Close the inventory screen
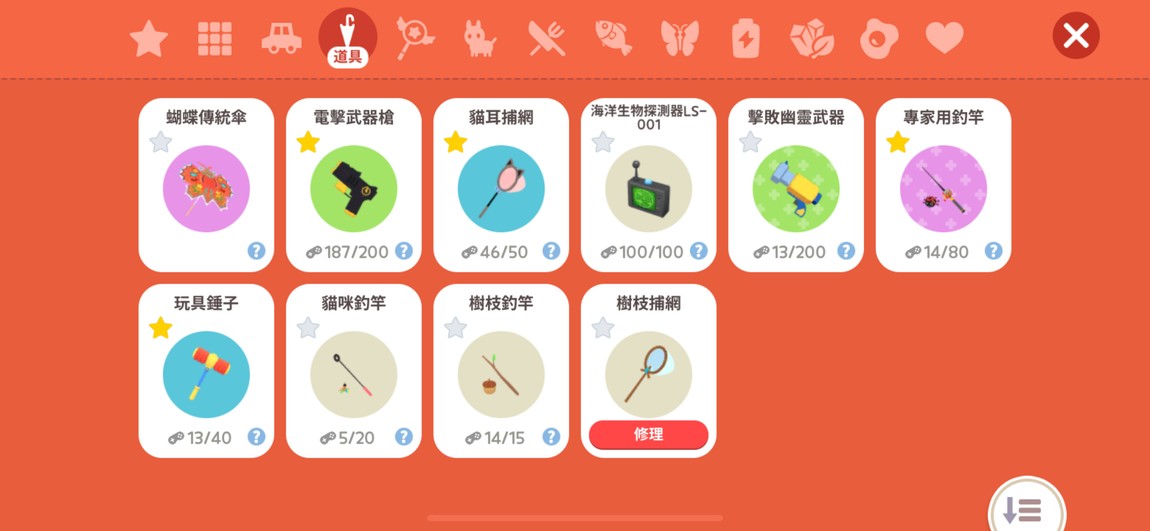 coord(1076,37)
